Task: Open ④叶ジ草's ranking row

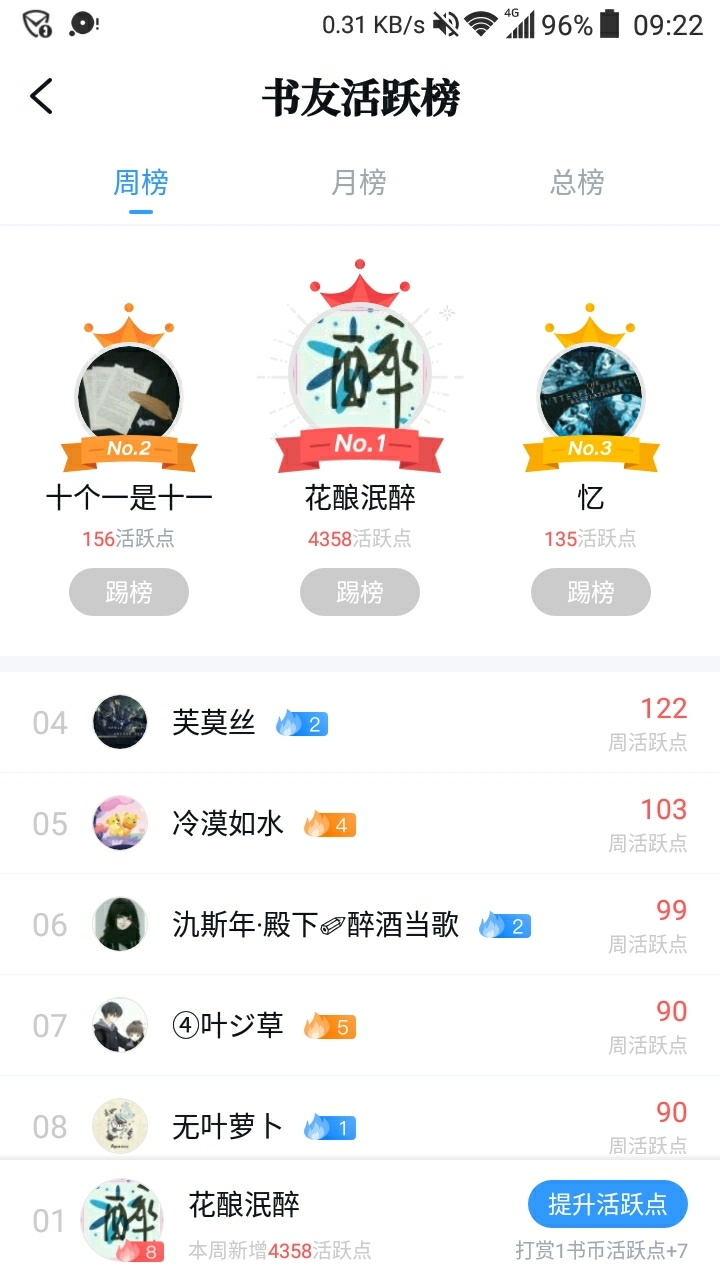Action: pos(360,1026)
